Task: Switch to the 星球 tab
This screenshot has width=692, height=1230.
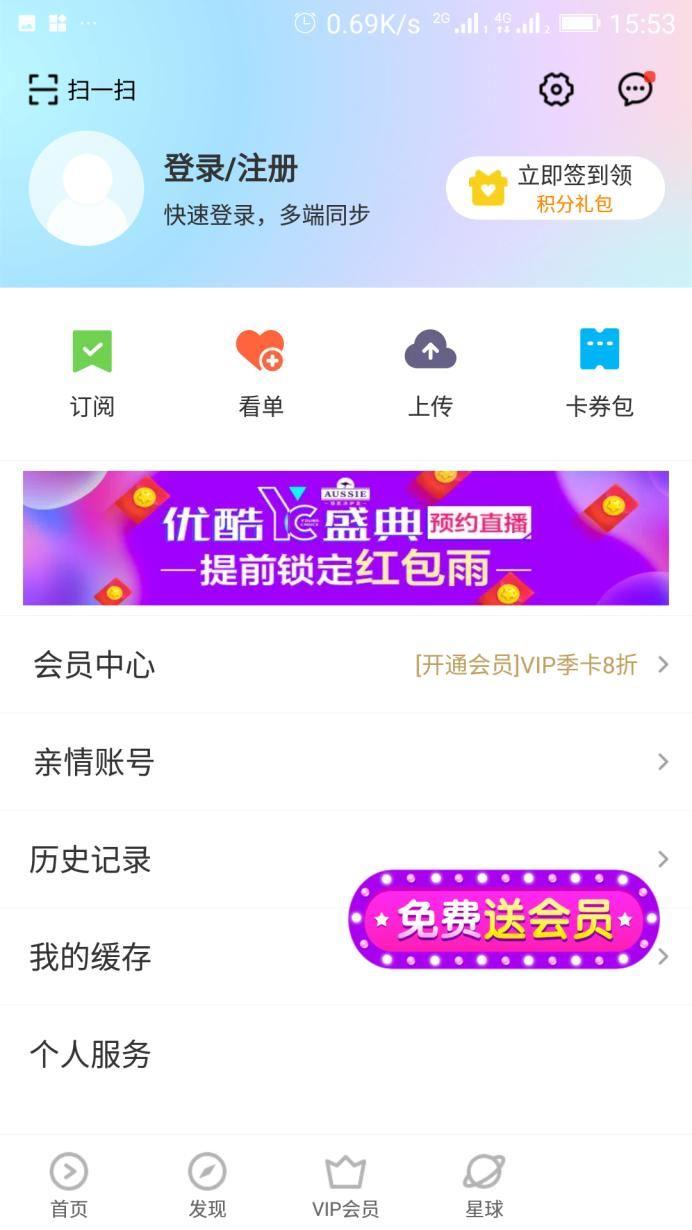Action: point(484,1185)
